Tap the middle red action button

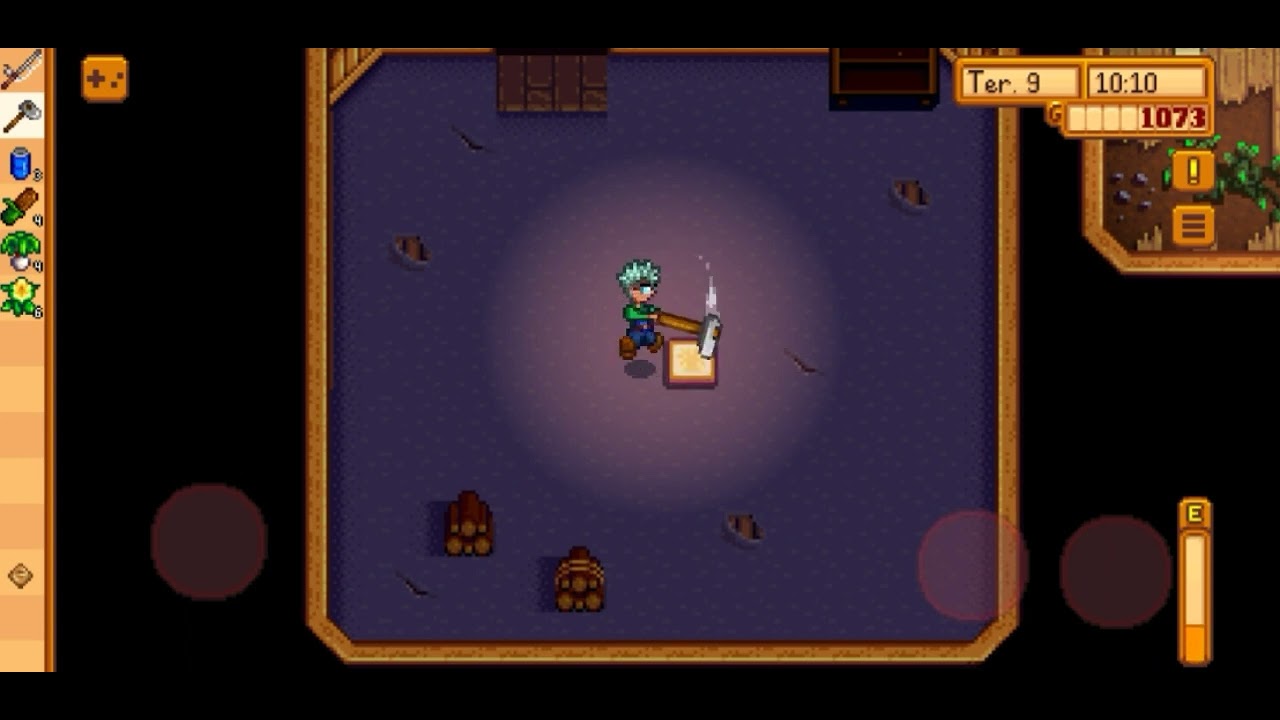(972, 566)
